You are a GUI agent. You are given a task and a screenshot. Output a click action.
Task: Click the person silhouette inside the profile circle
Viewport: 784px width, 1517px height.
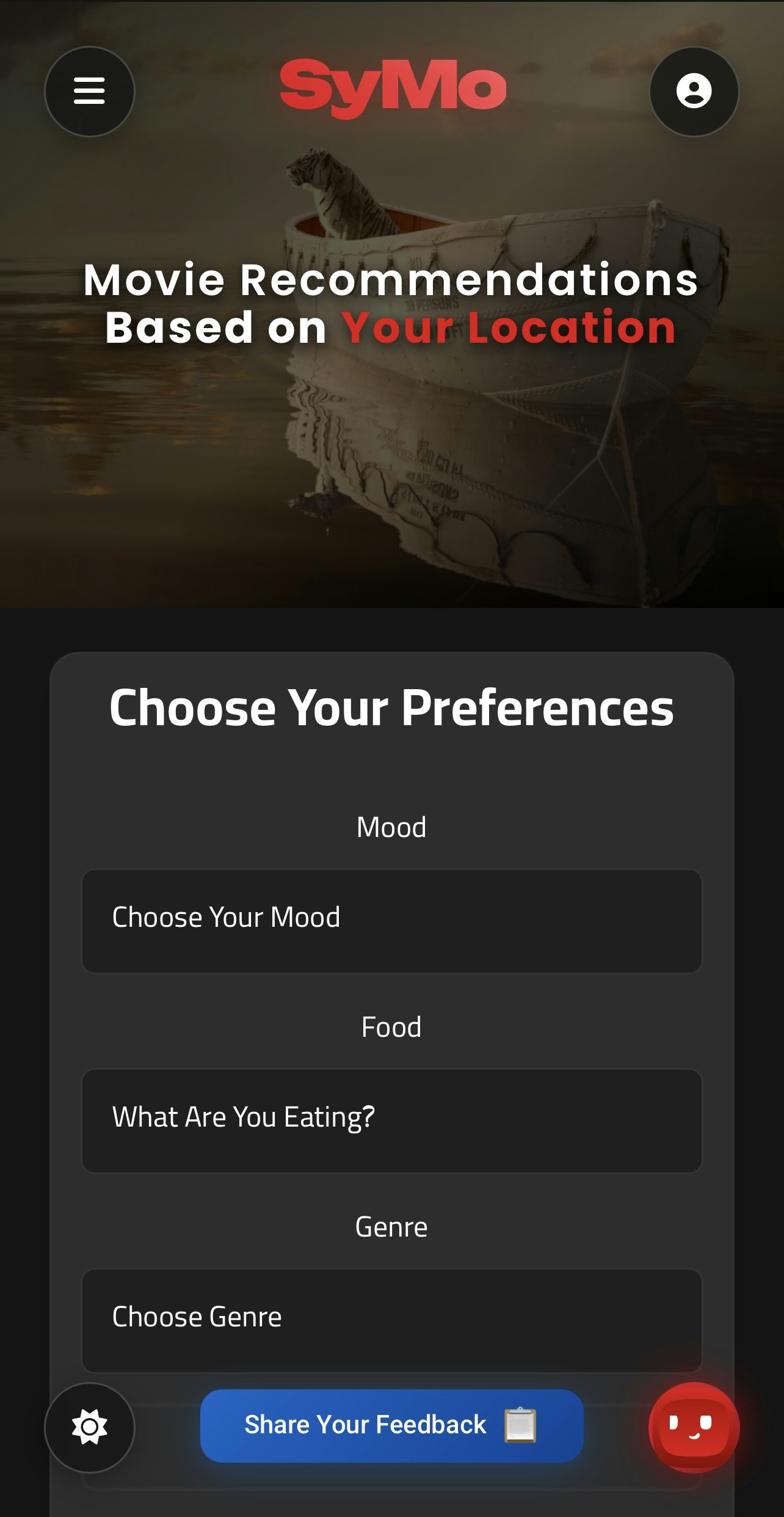[693, 90]
